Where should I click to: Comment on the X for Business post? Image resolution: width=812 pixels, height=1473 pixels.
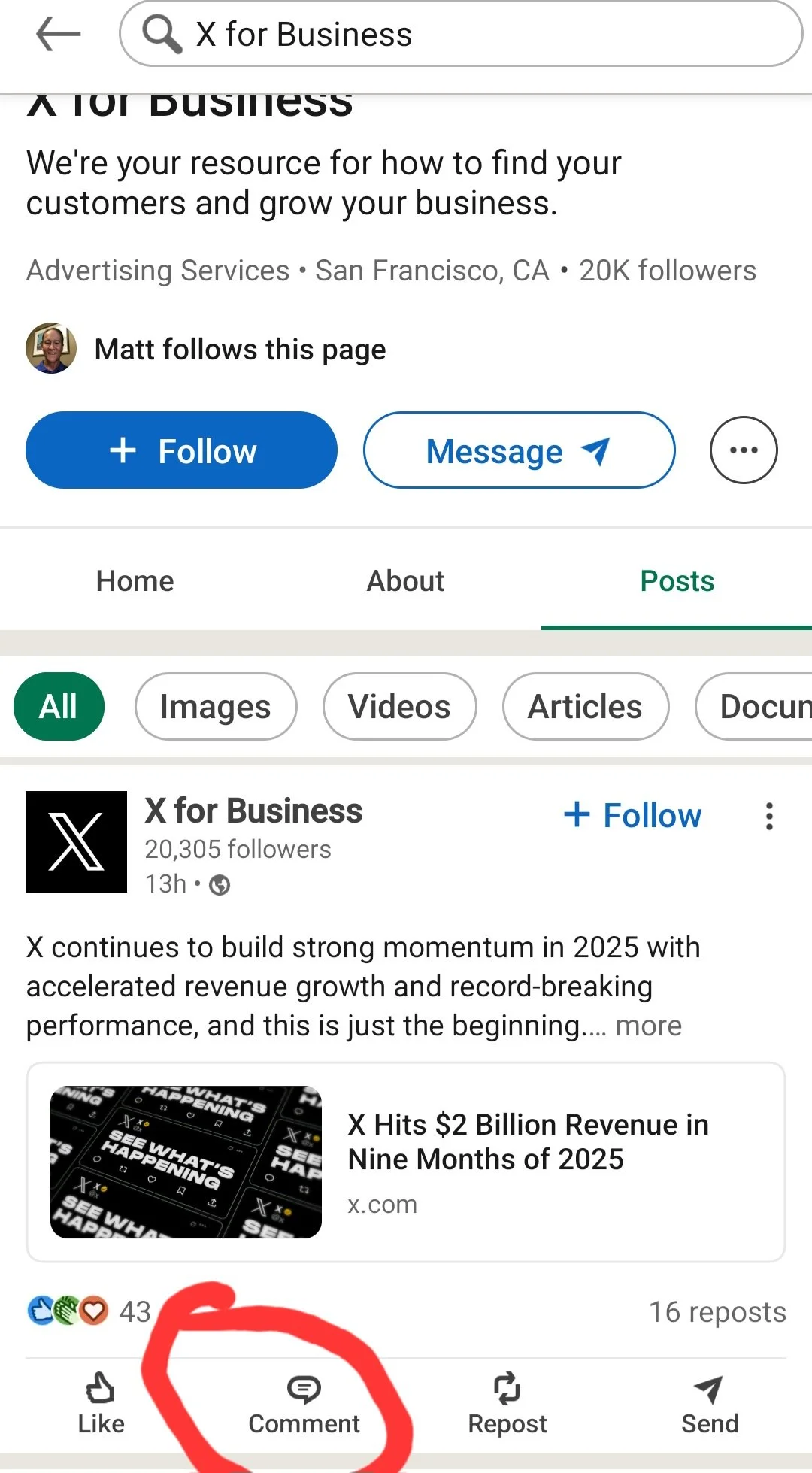[304, 1403]
